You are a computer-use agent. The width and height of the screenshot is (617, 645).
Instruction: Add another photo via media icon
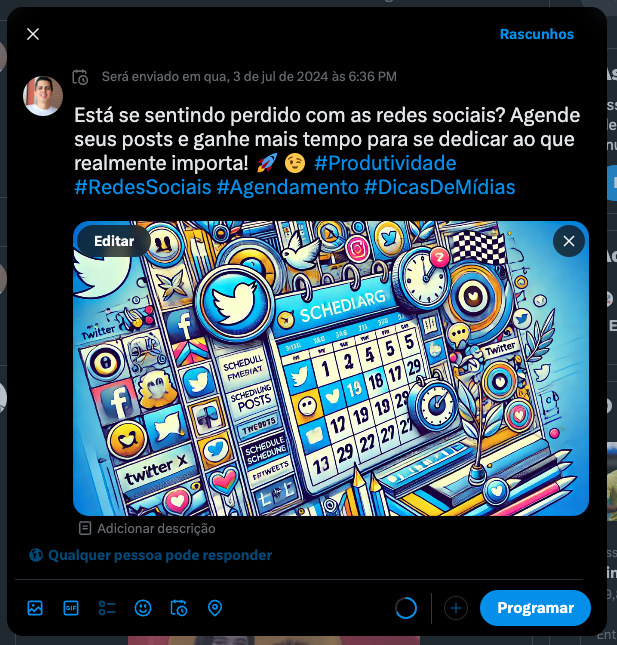pyautogui.click(x=35, y=608)
